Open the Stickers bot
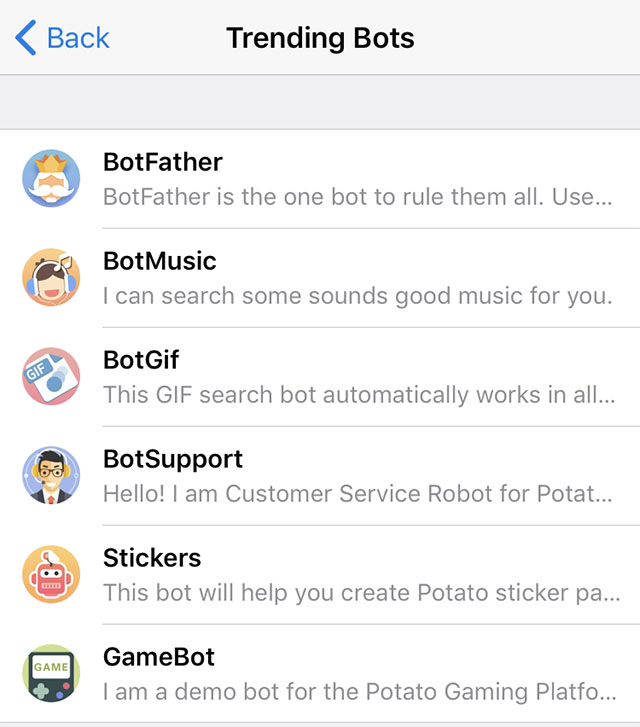 coord(320,574)
